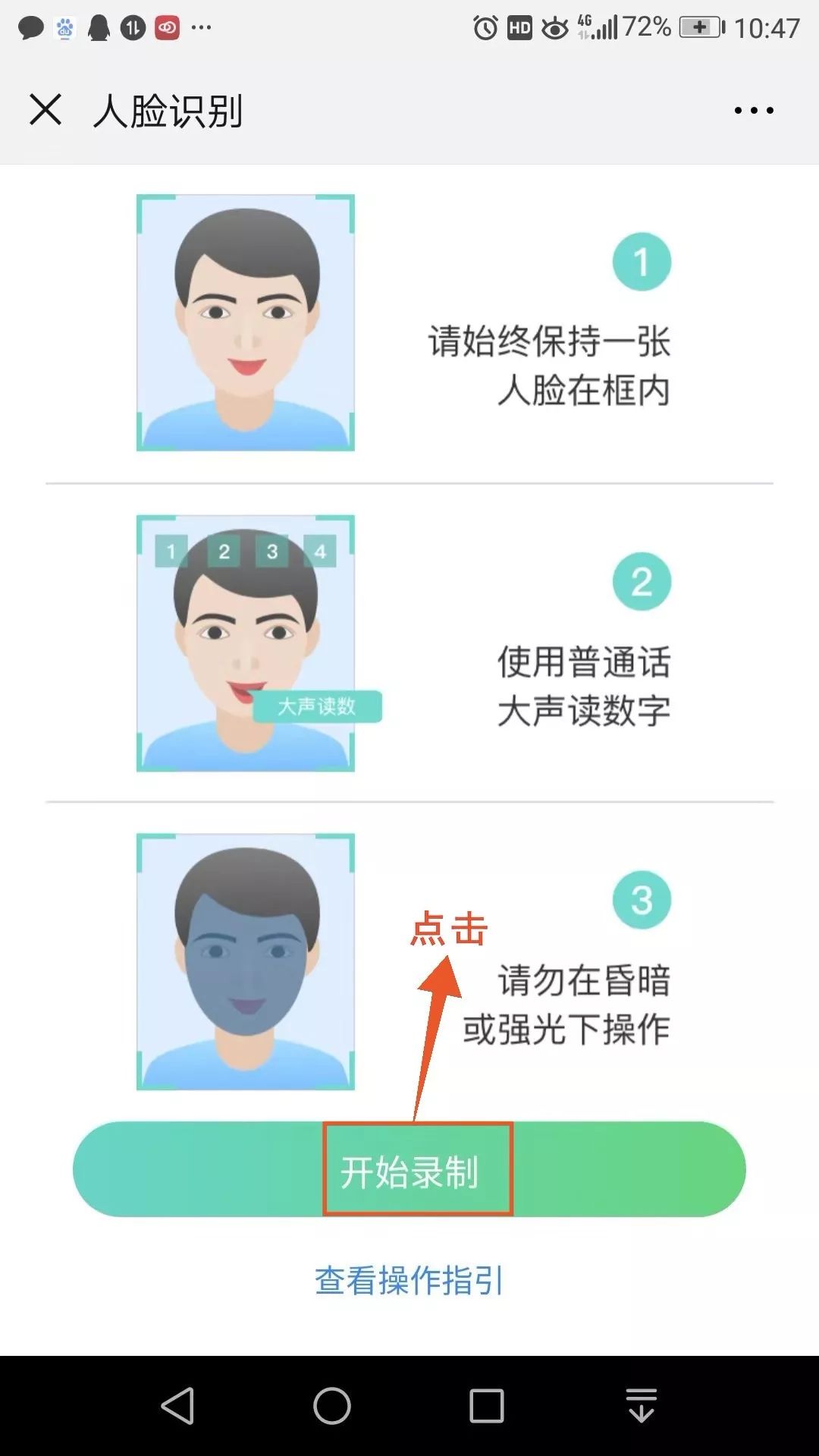This screenshot has width=819, height=1456.
Task: Go to the system home screen
Action: [332, 1406]
